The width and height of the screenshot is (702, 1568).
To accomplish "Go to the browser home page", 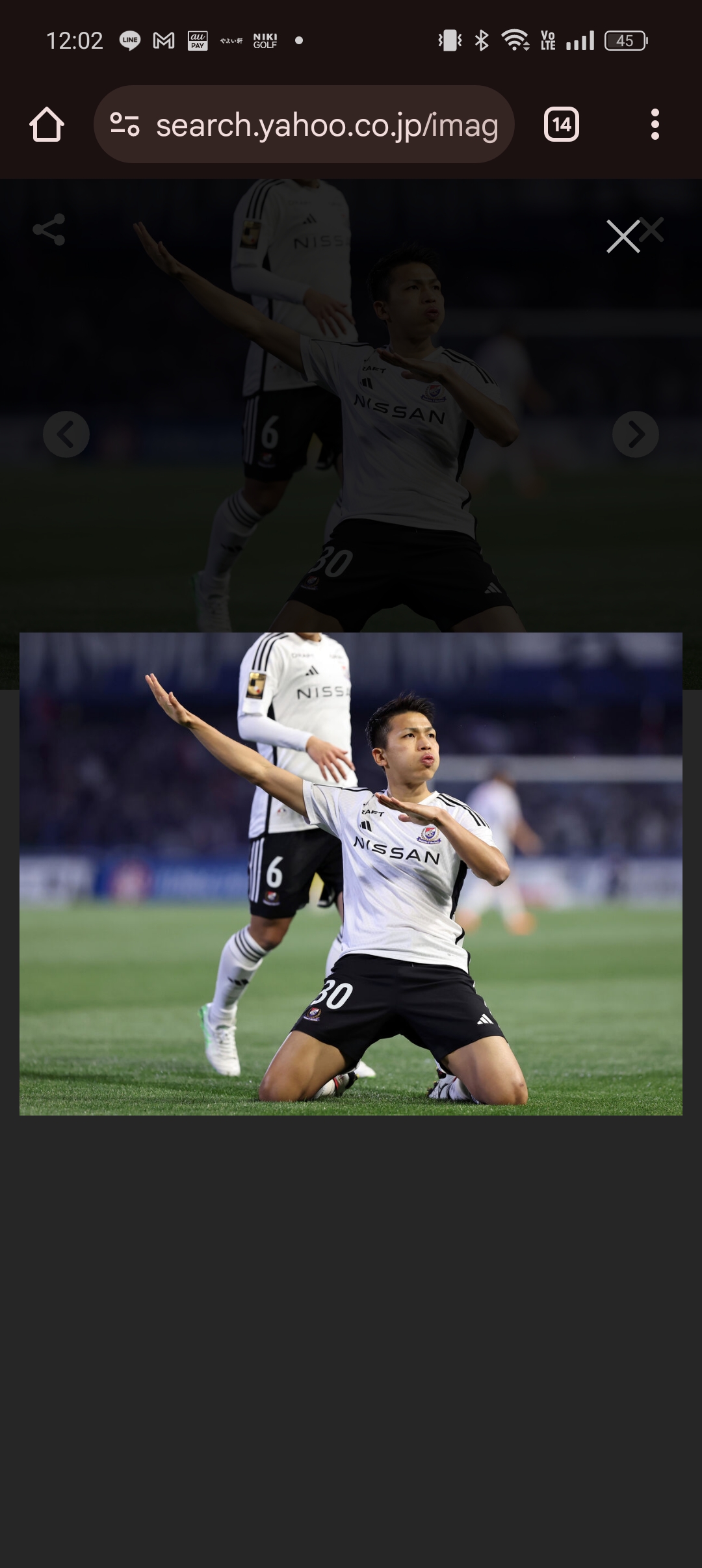I will coord(47,124).
